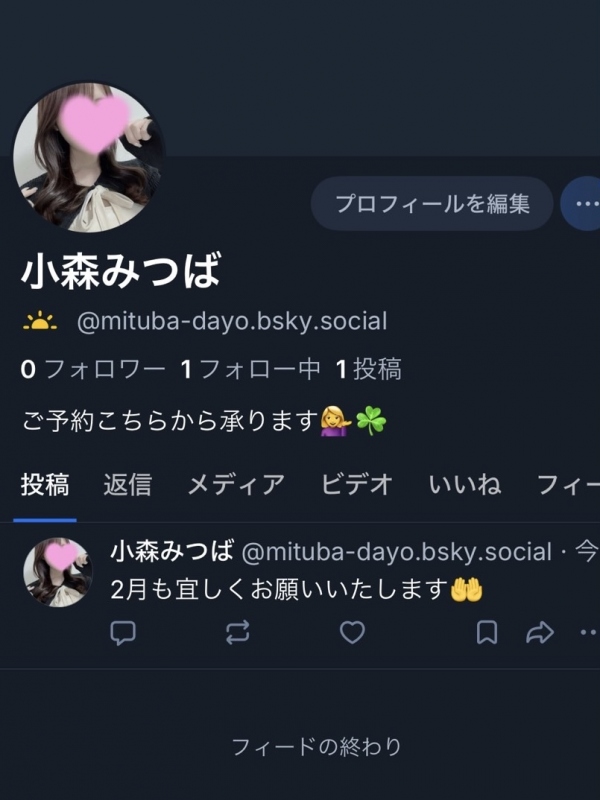Screen dimensions: 600x800
Task: Switch to the いいね tab
Action: click(465, 486)
